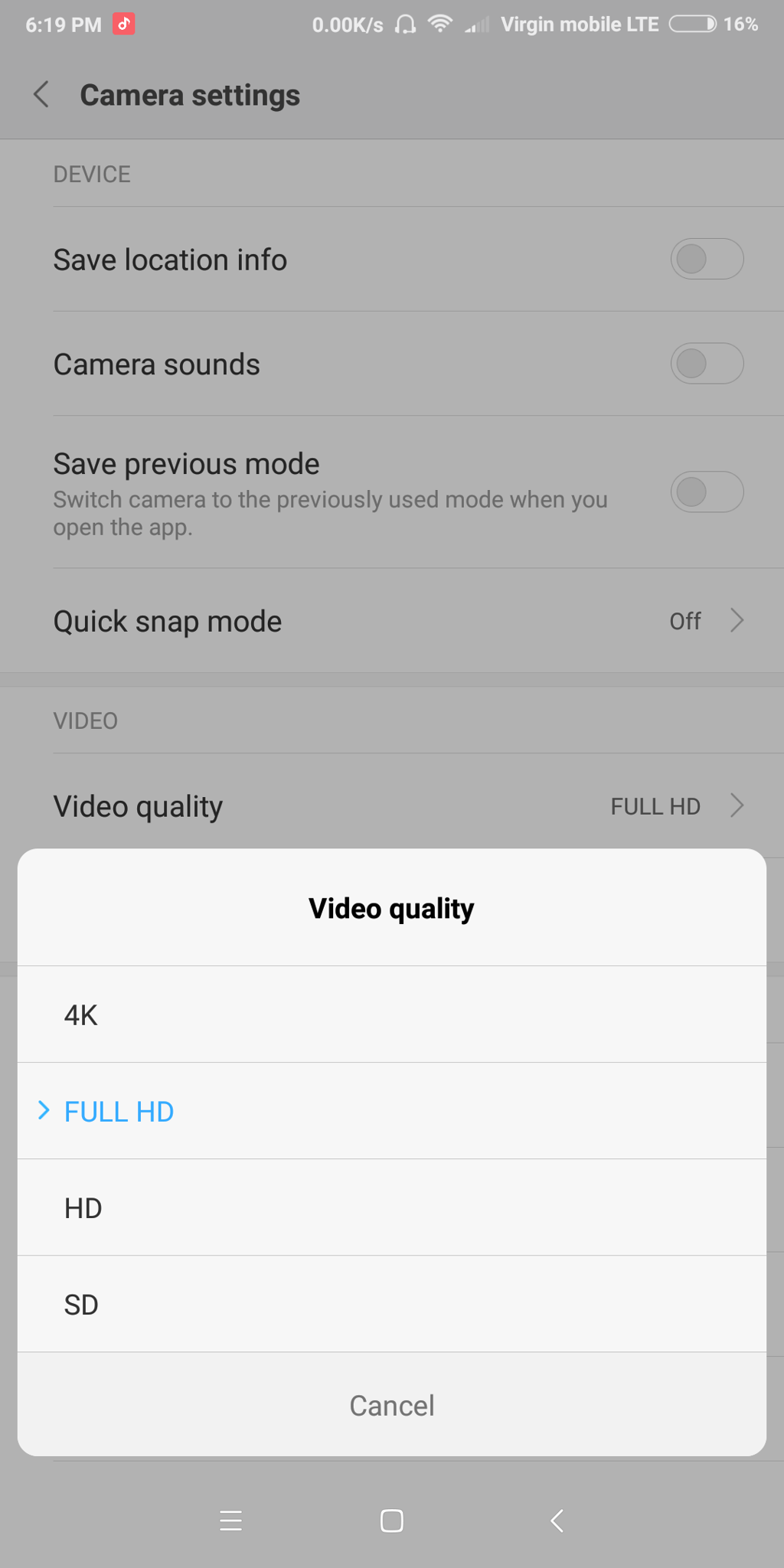Select 4K video quality
The width and height of the screenshot is (784, 1568).
click(x=390, y=1014)
